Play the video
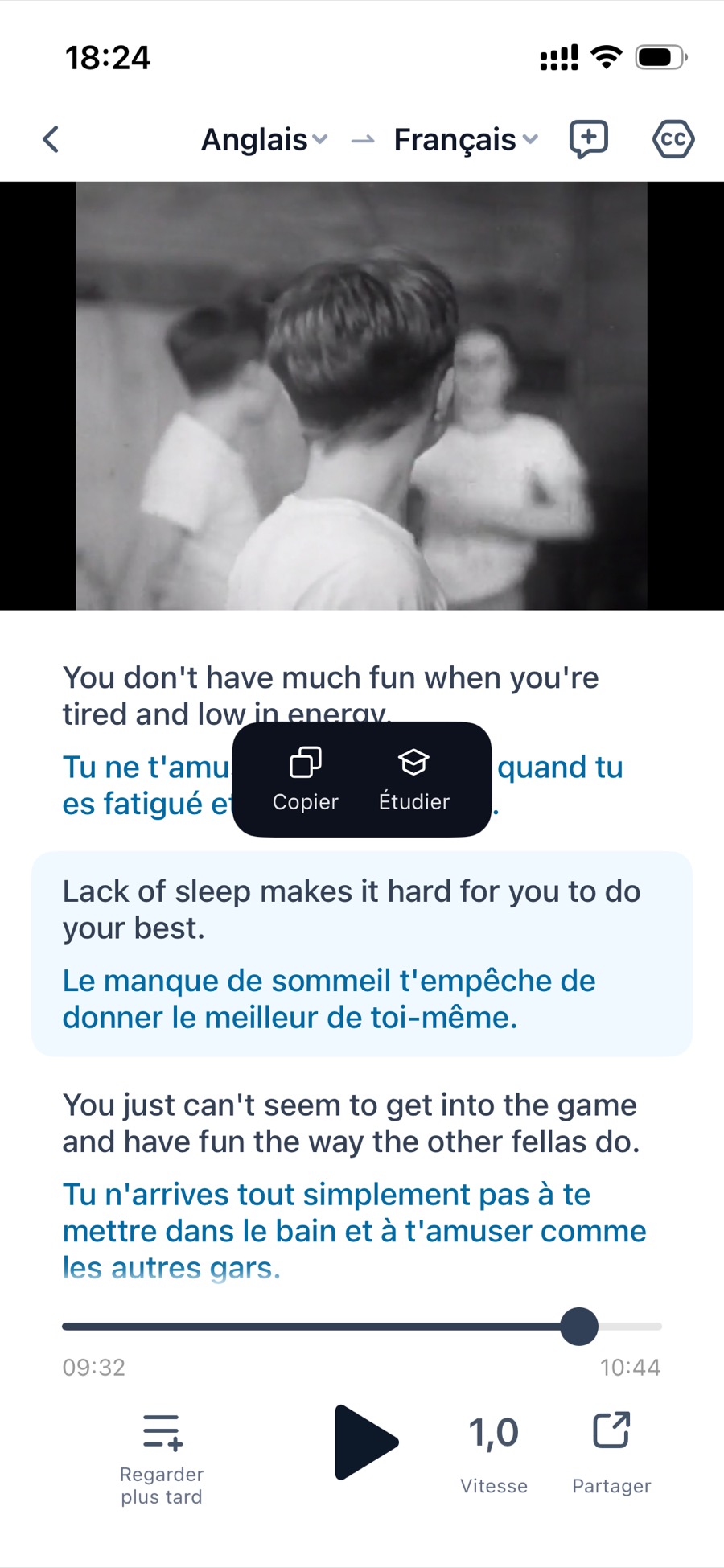 point(365,1442)
